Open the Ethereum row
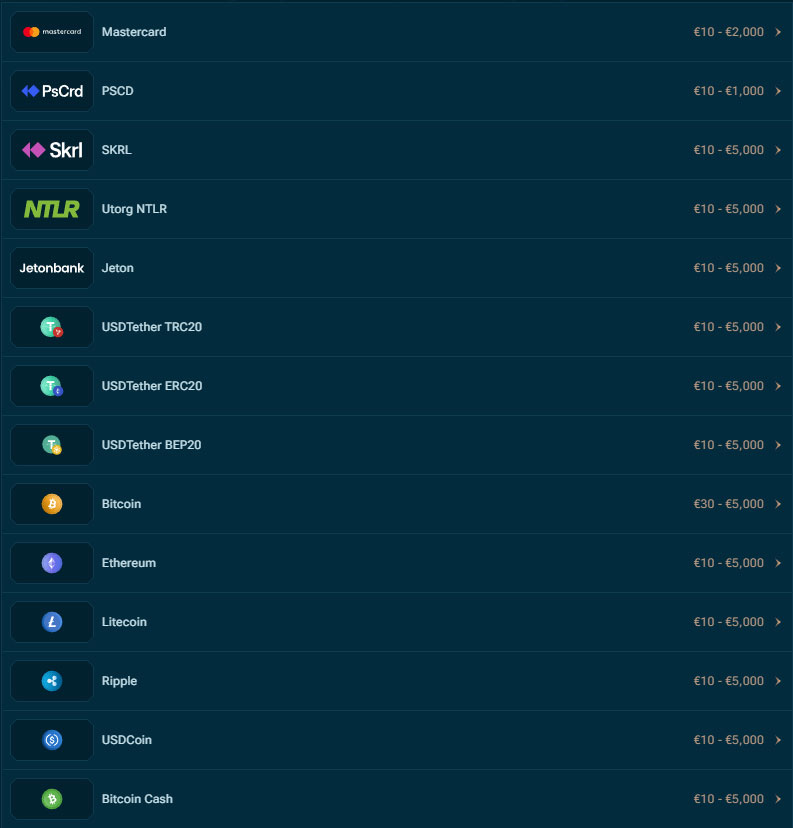Screen dimensions: 793x828 396,563
